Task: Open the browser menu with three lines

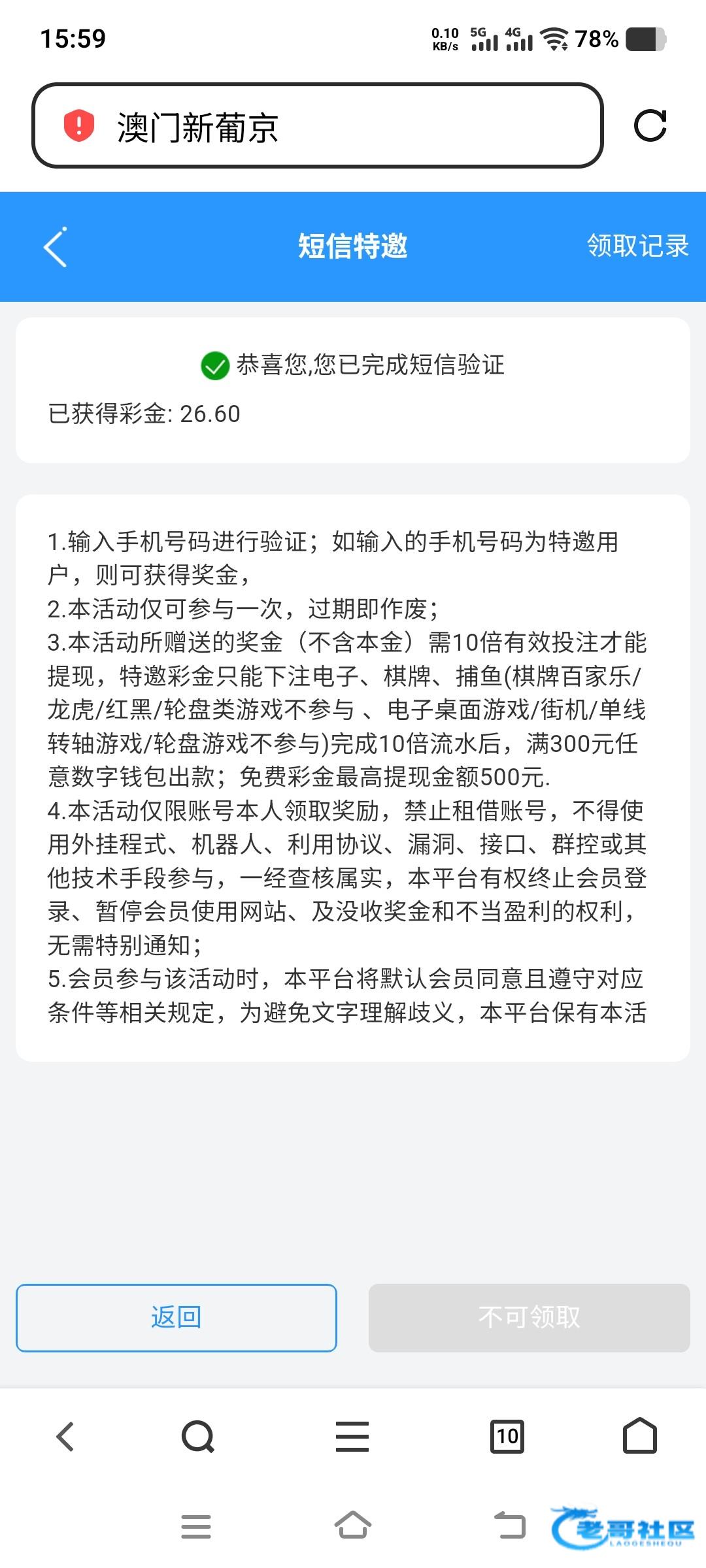Action: pyautogui.click(x=352, y=1437)
